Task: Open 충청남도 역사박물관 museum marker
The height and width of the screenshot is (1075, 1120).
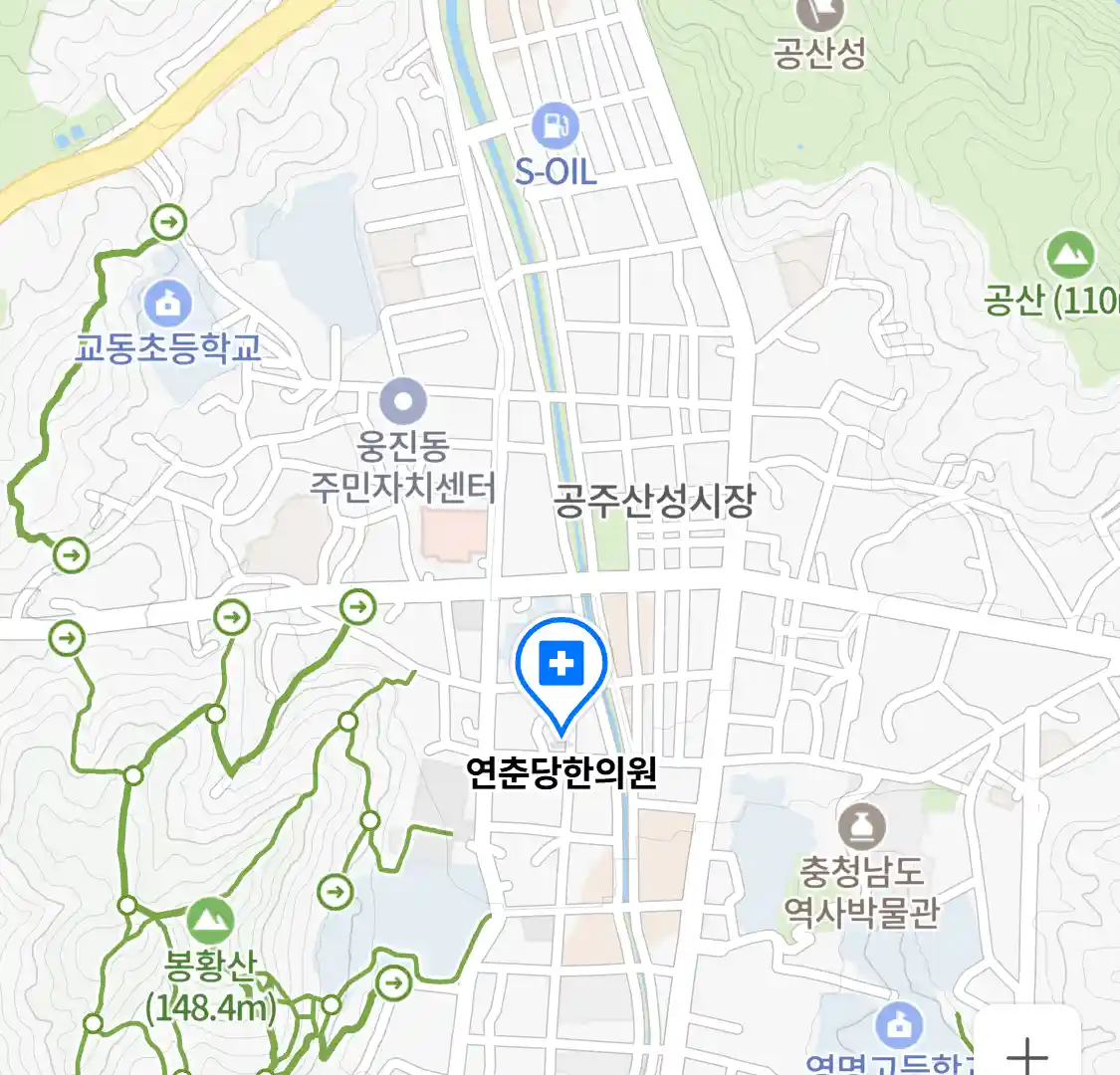Action: pyautogui.click(x=862, y=827)
